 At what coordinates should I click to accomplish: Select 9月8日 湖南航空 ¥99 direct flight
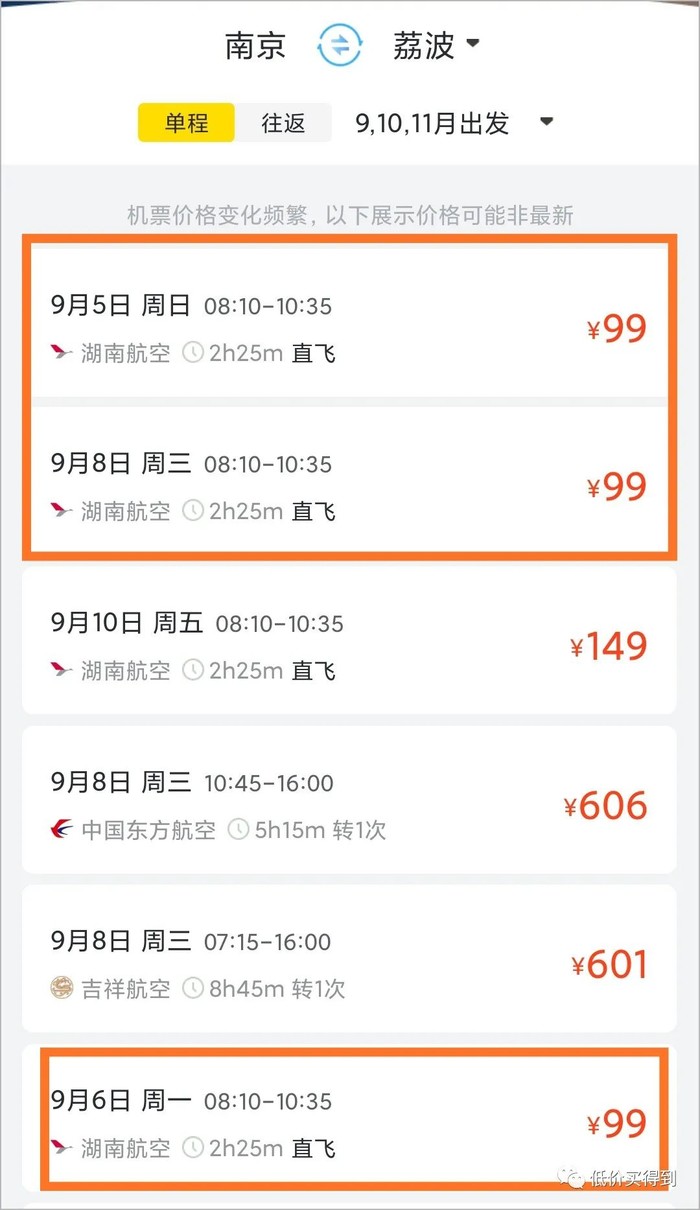349,486
